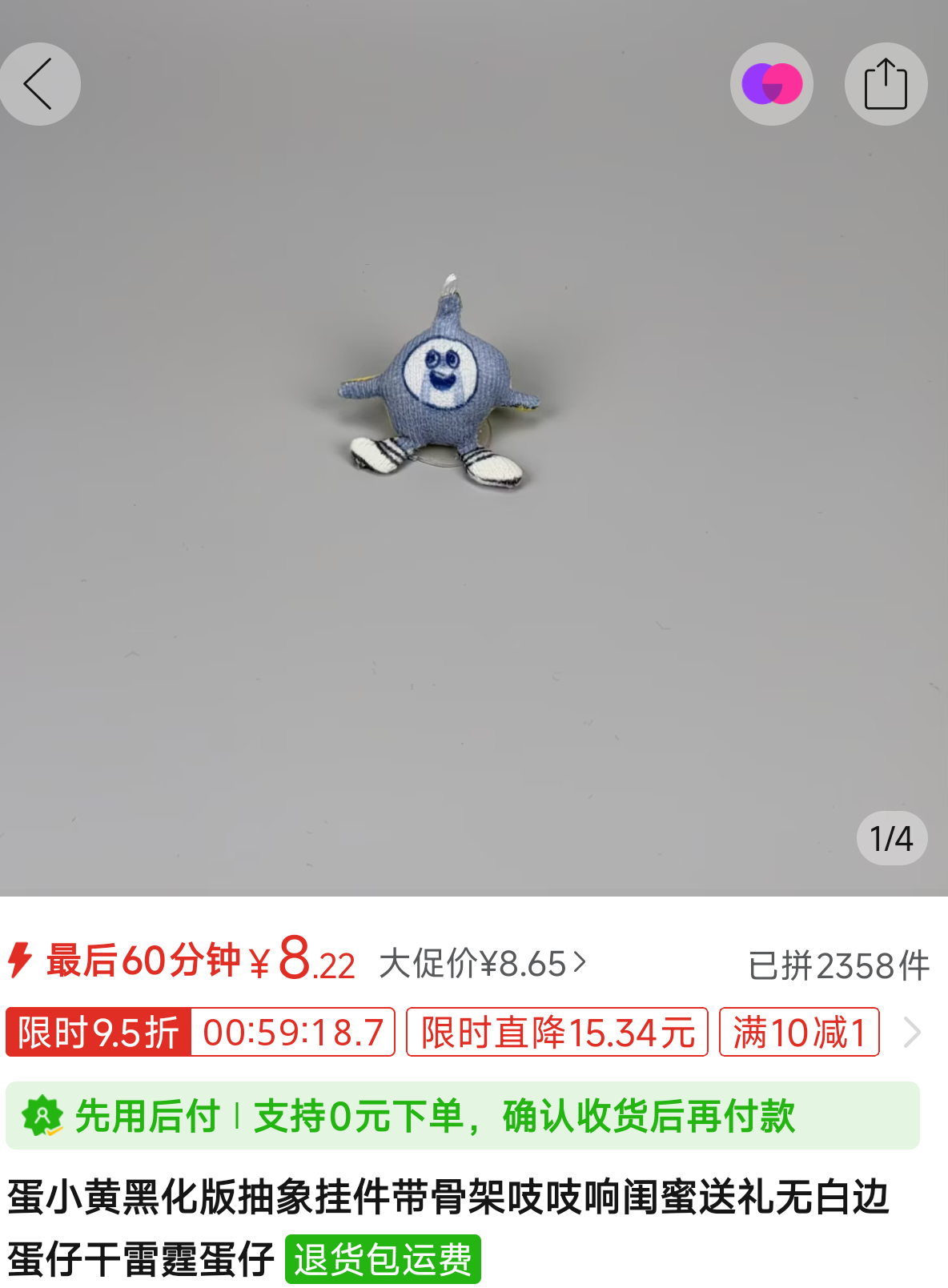
Task: Expand more promotions with the right chevron
Action: pos(912,1032)
